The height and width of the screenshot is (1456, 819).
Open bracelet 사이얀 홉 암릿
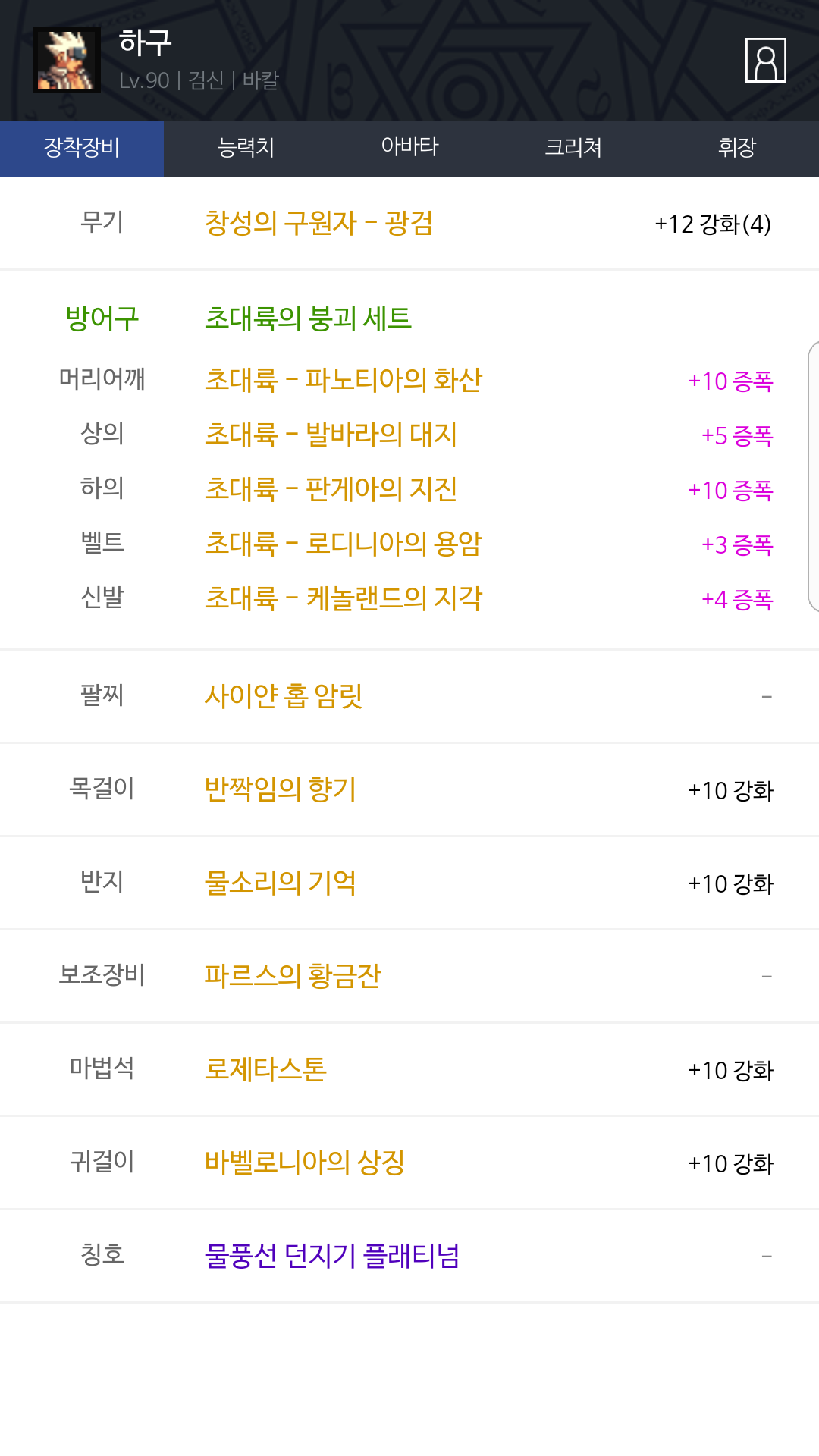pos(284,695)
